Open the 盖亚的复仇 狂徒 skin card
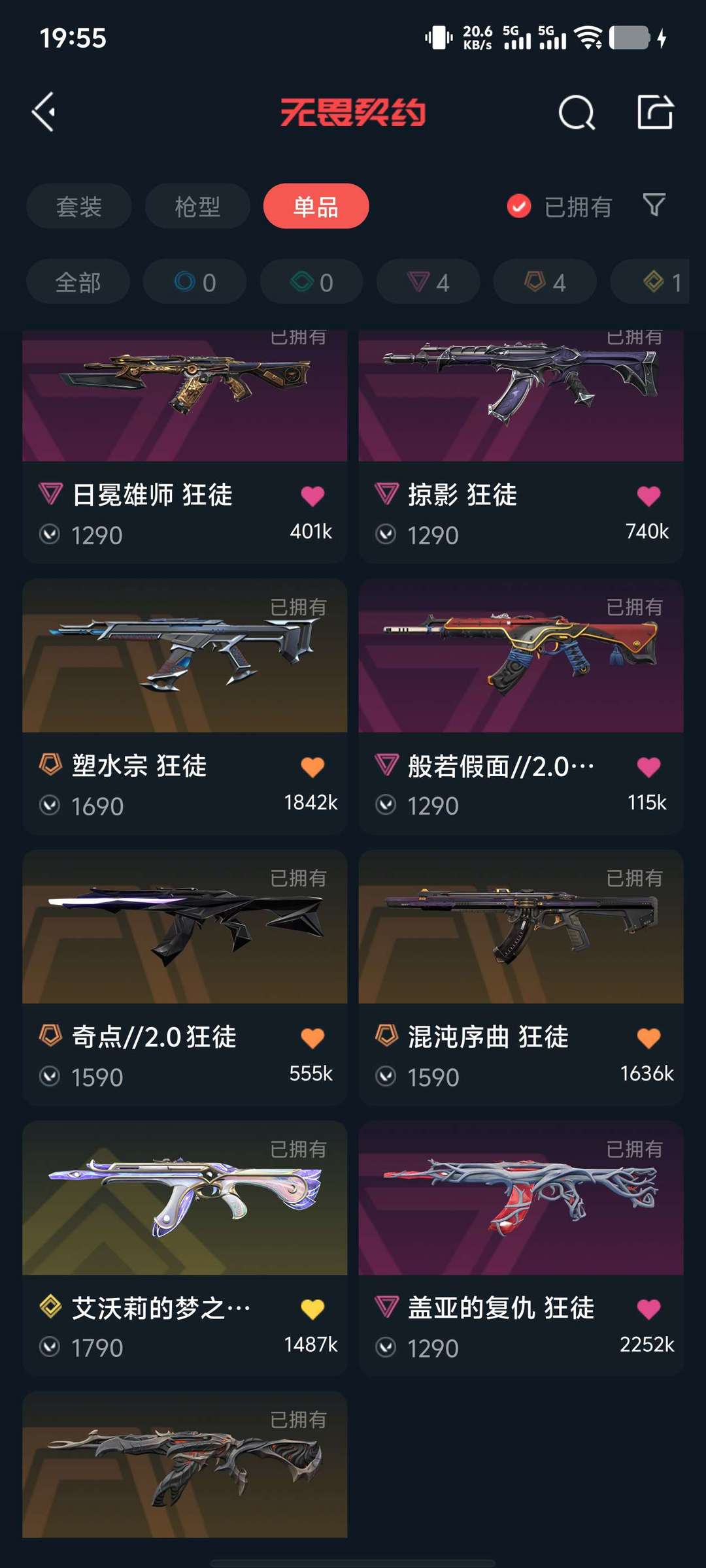 point(521,1249)
